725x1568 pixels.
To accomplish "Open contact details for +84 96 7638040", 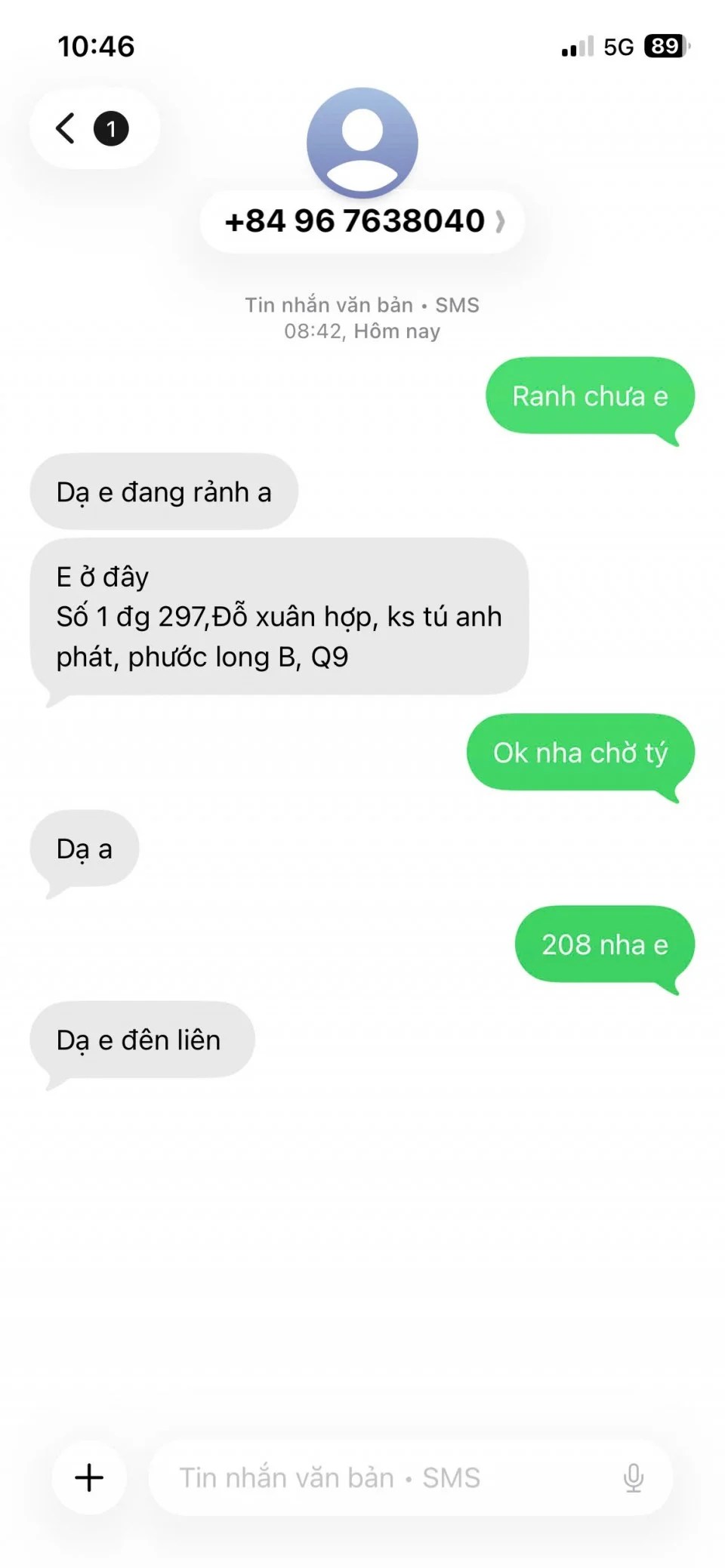I will point(362,221).
